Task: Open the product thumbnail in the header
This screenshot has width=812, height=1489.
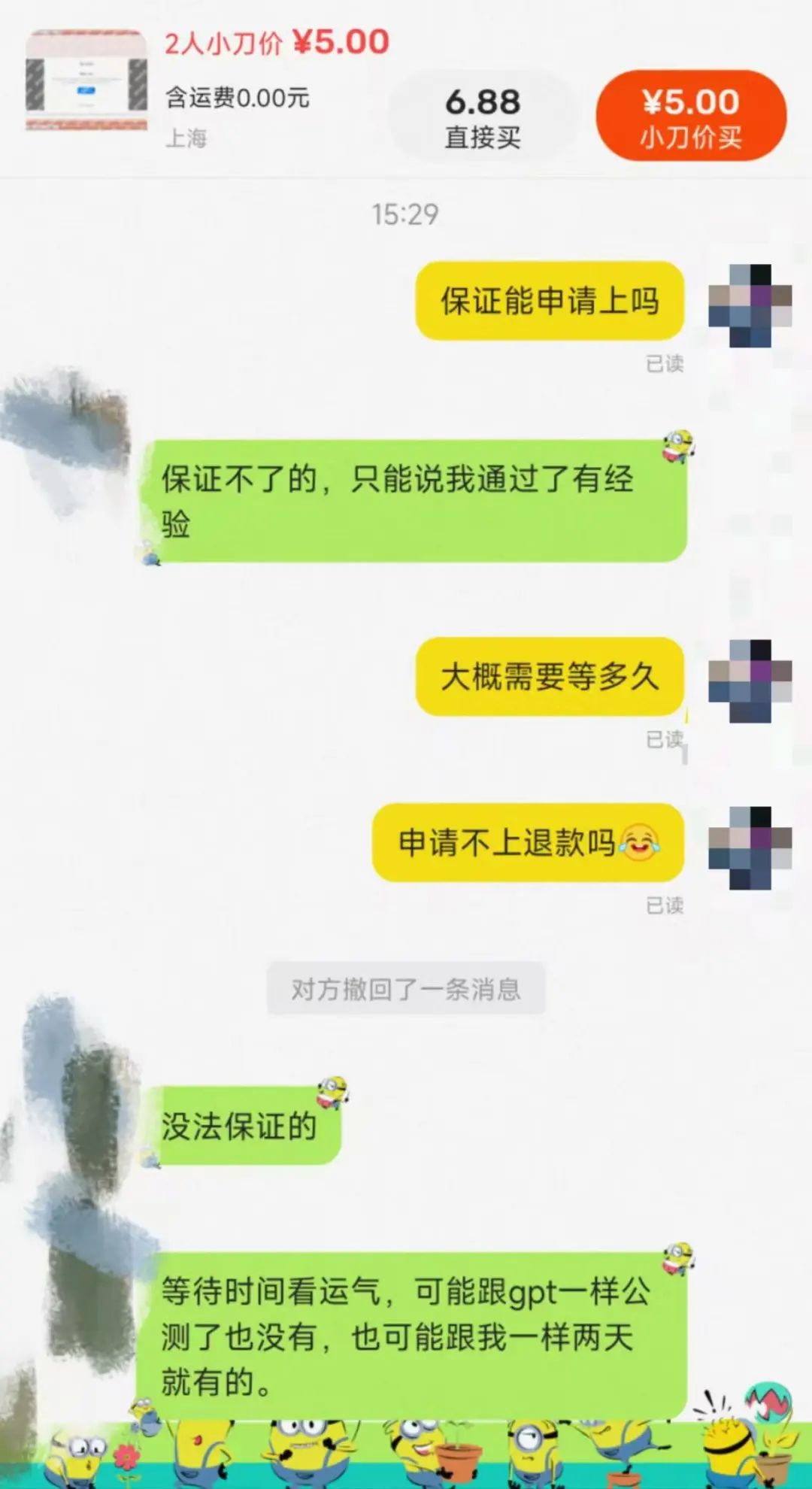Action: 86,81
